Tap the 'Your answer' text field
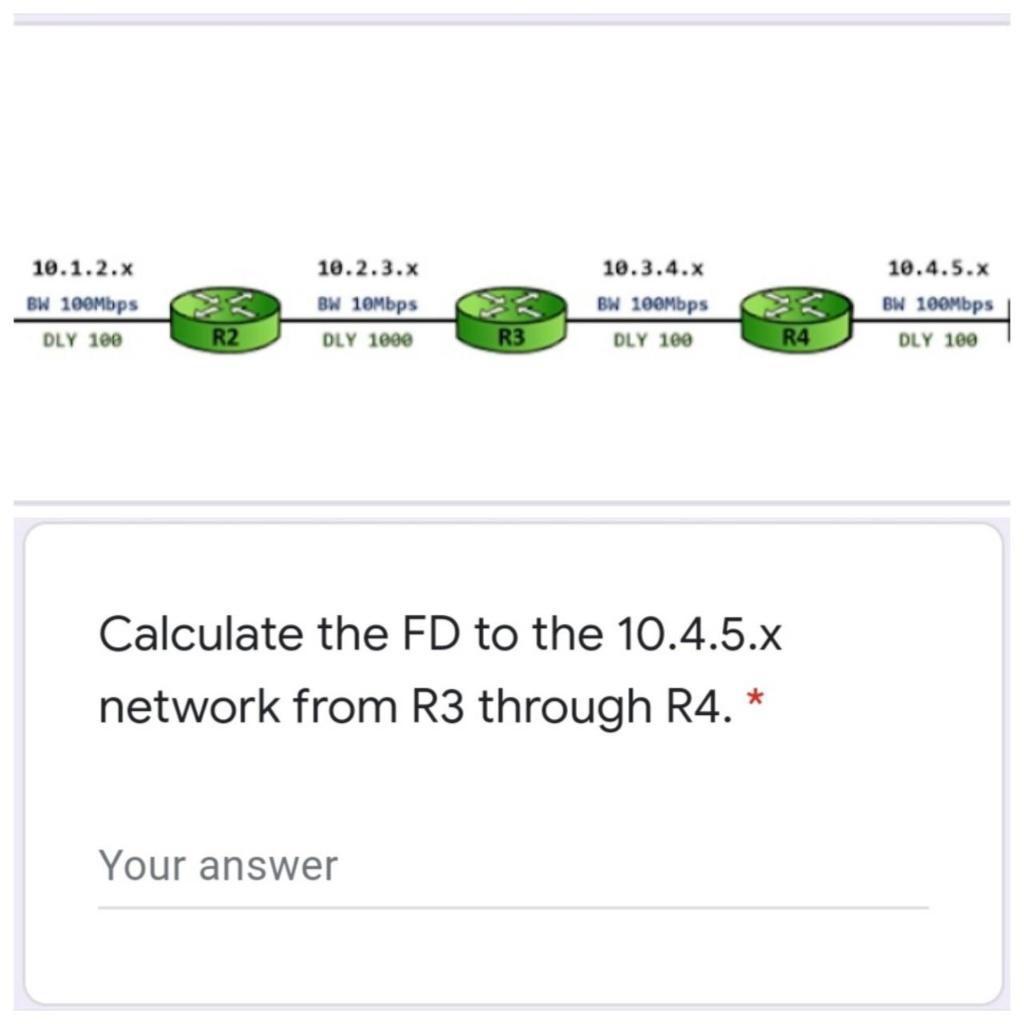1024x1024 pixels. [512, 866]
